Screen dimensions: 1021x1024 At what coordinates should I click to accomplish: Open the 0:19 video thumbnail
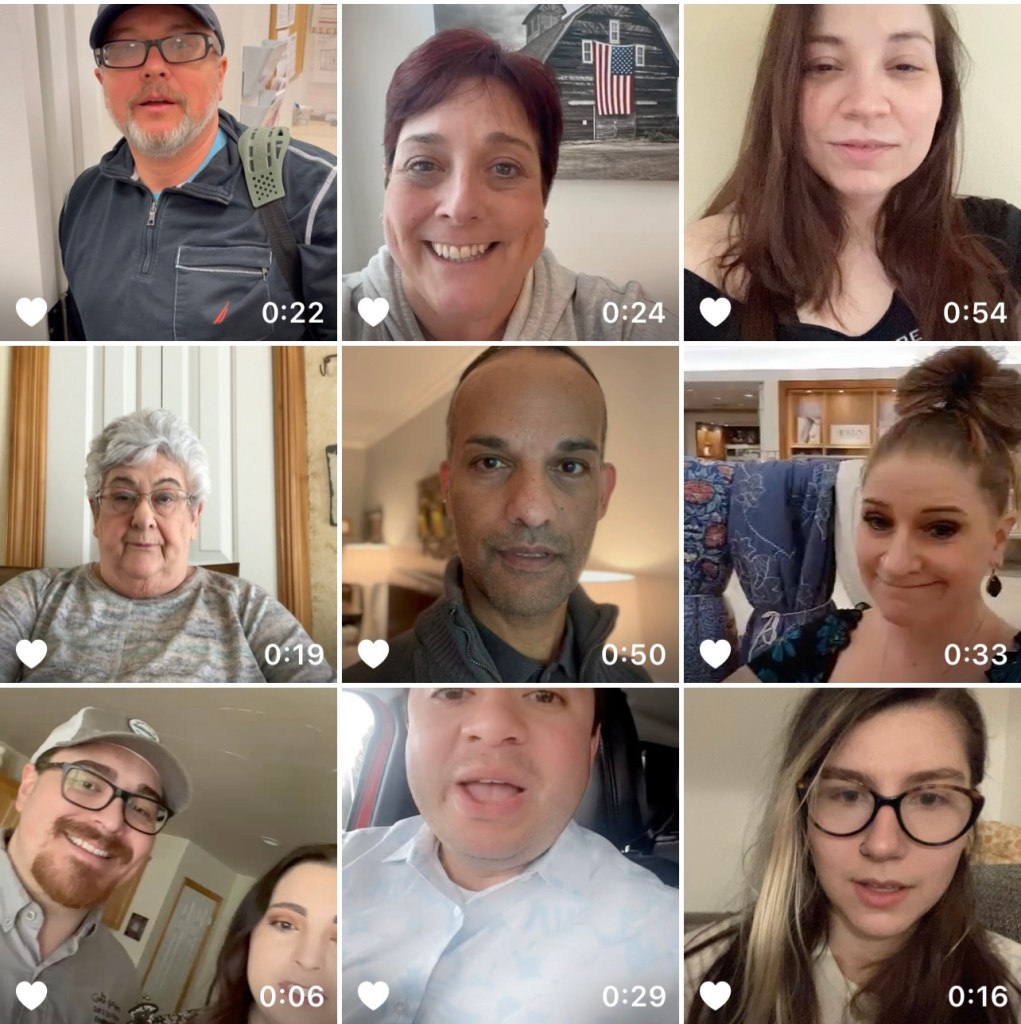click(x=168, y=512)
